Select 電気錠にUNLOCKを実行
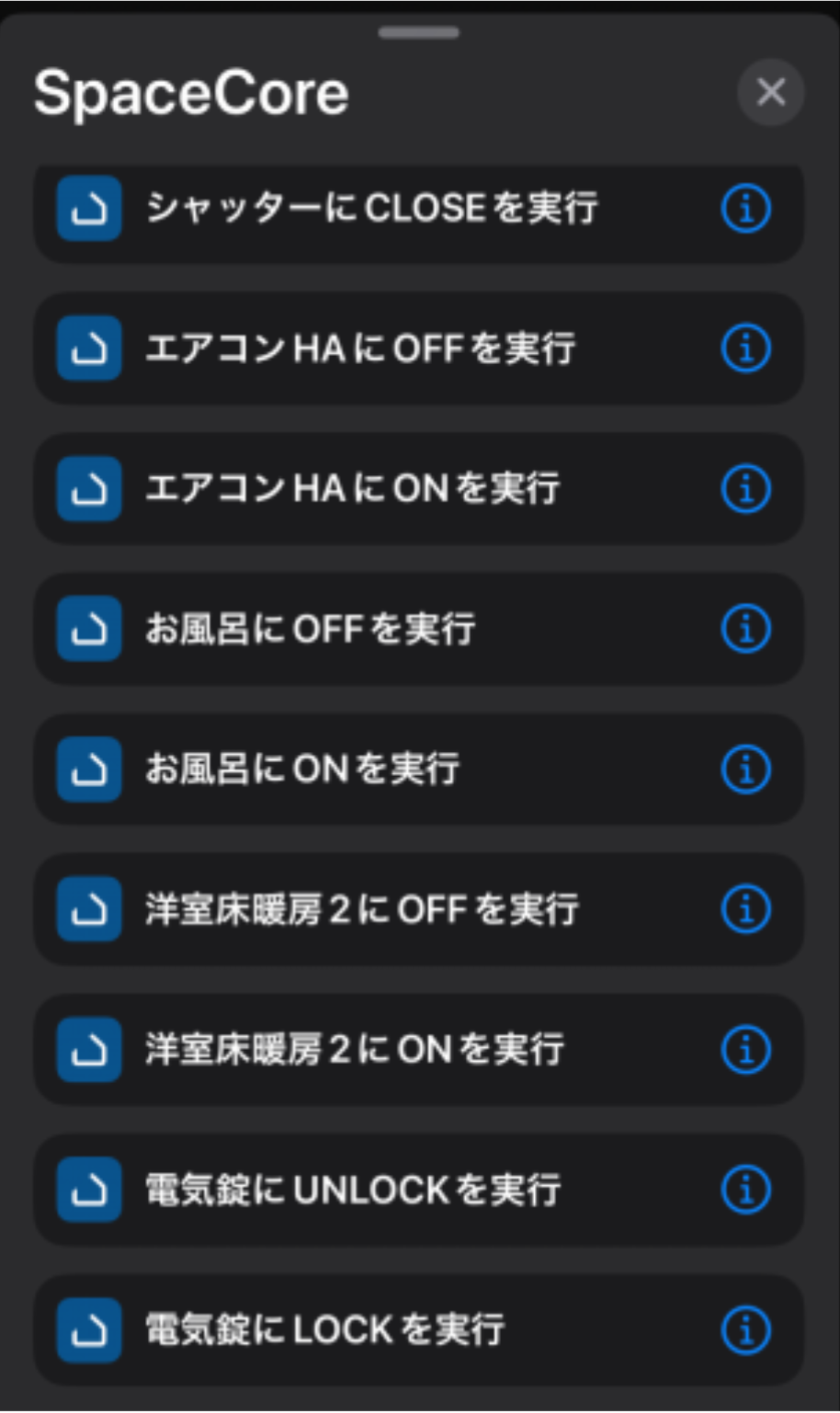This screenshot has height=1413, width=840. [353, 1191]
